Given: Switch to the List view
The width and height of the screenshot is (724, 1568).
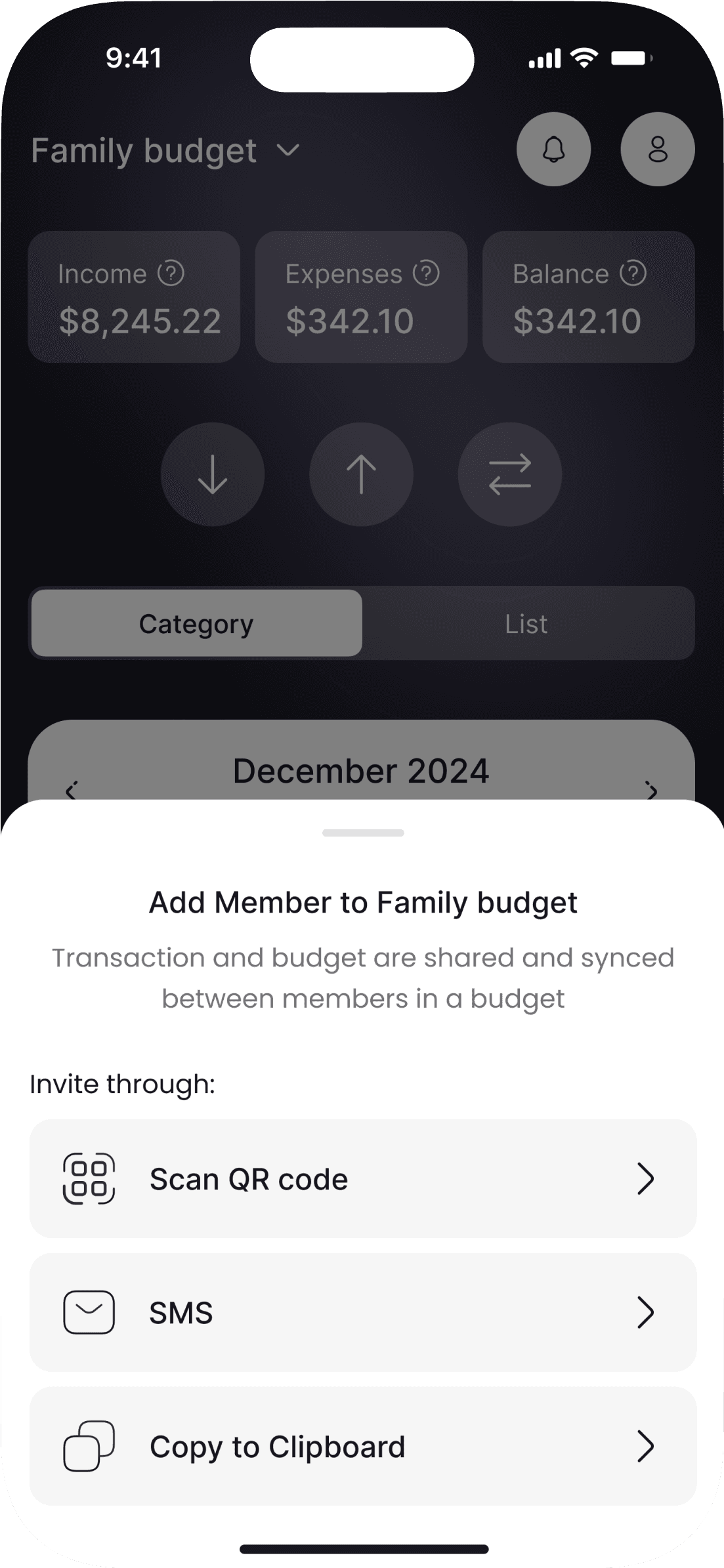Looking at the screenshot, I should (526, 624).
